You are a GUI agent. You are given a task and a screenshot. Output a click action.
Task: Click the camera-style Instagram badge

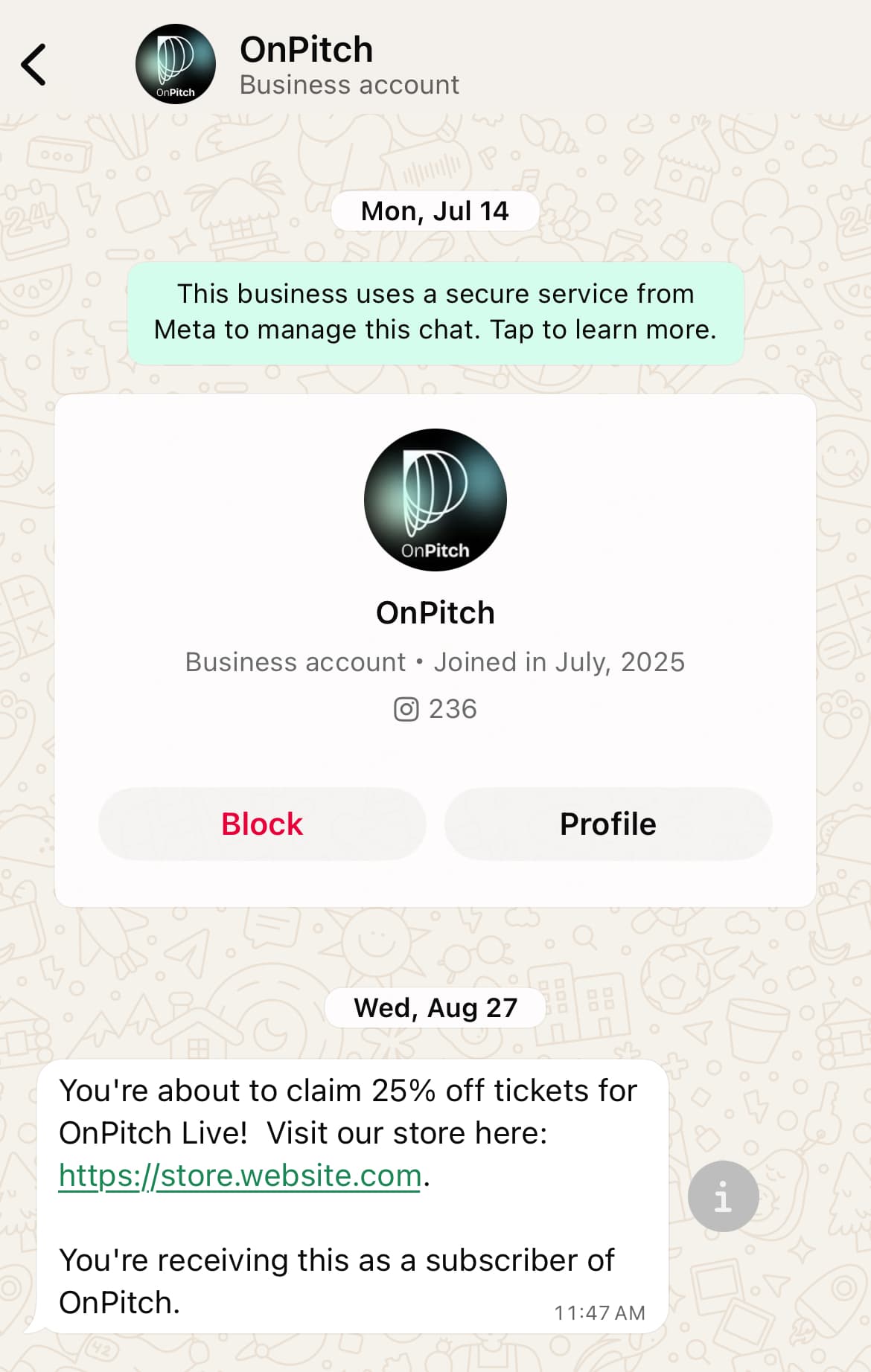pos(406,708)
